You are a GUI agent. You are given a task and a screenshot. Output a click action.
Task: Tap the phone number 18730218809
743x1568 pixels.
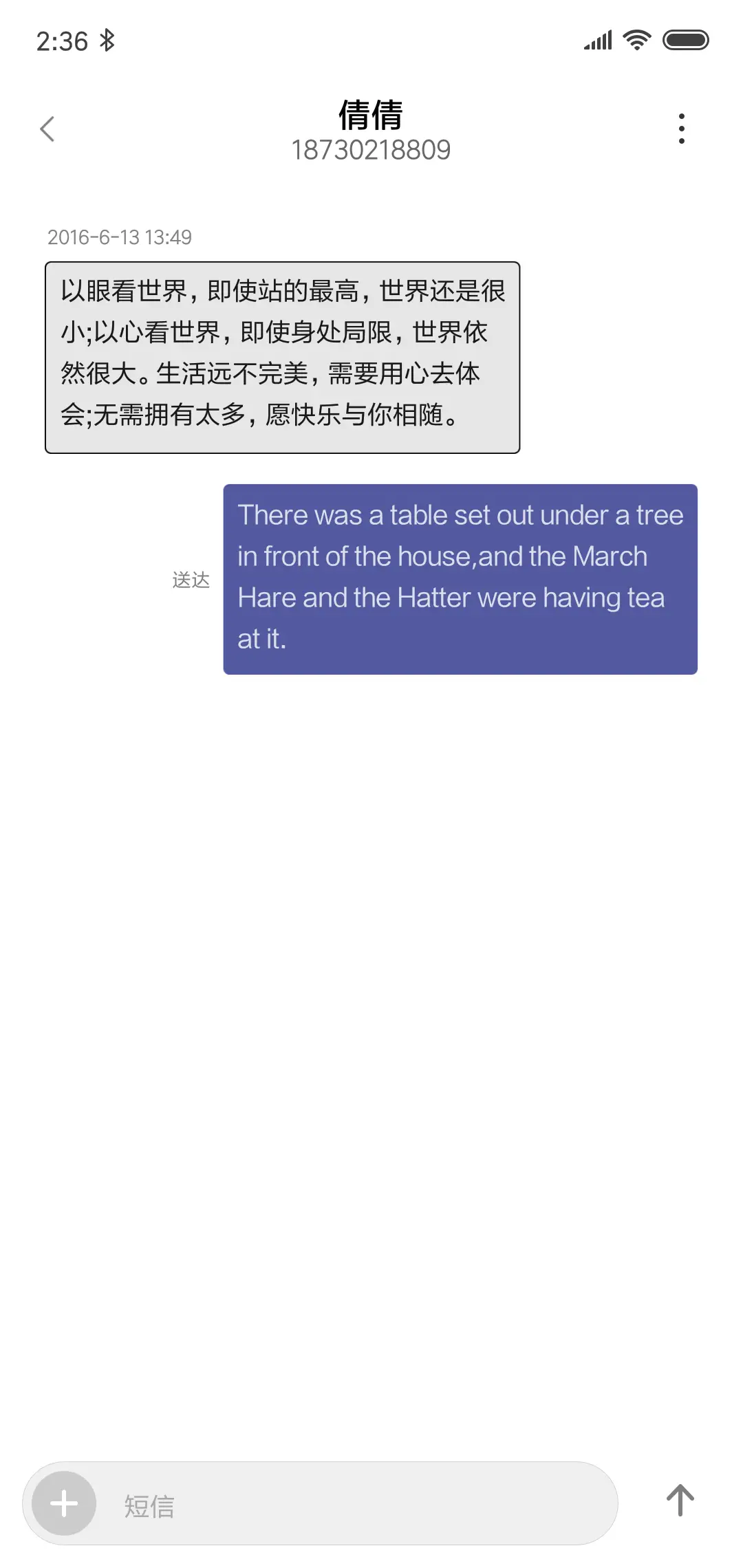[371, 150]
